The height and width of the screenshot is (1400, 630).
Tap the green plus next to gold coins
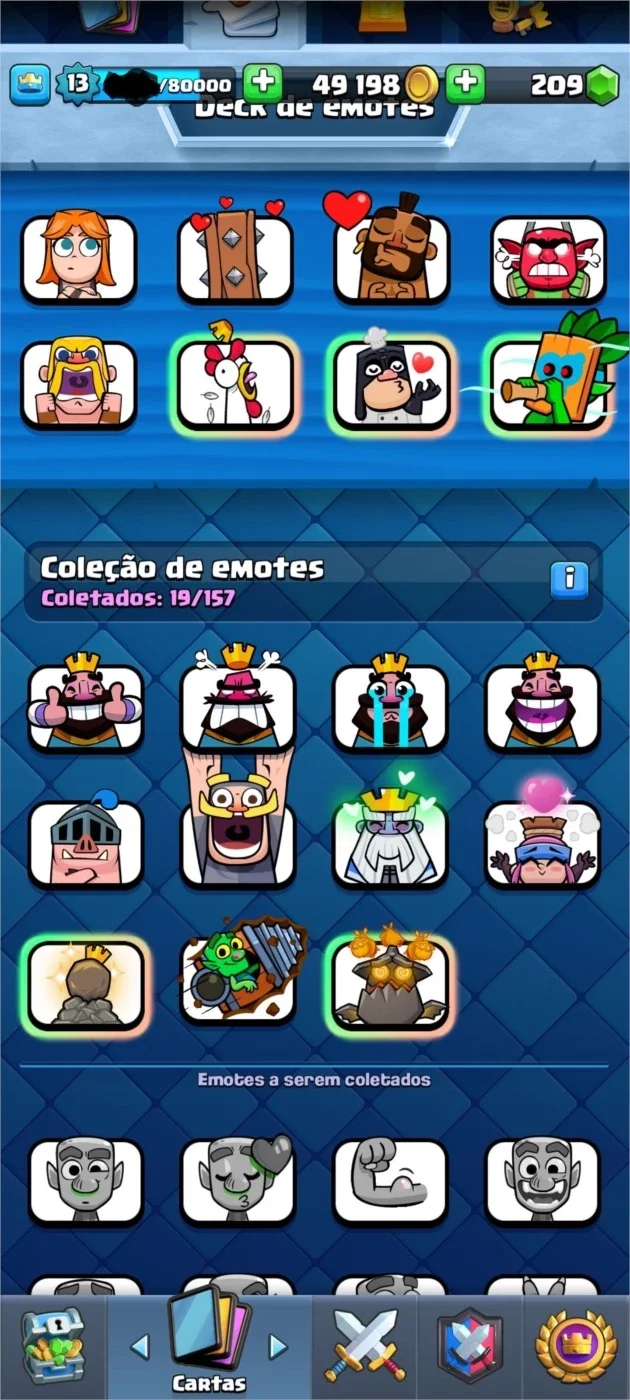click(263, 84)
